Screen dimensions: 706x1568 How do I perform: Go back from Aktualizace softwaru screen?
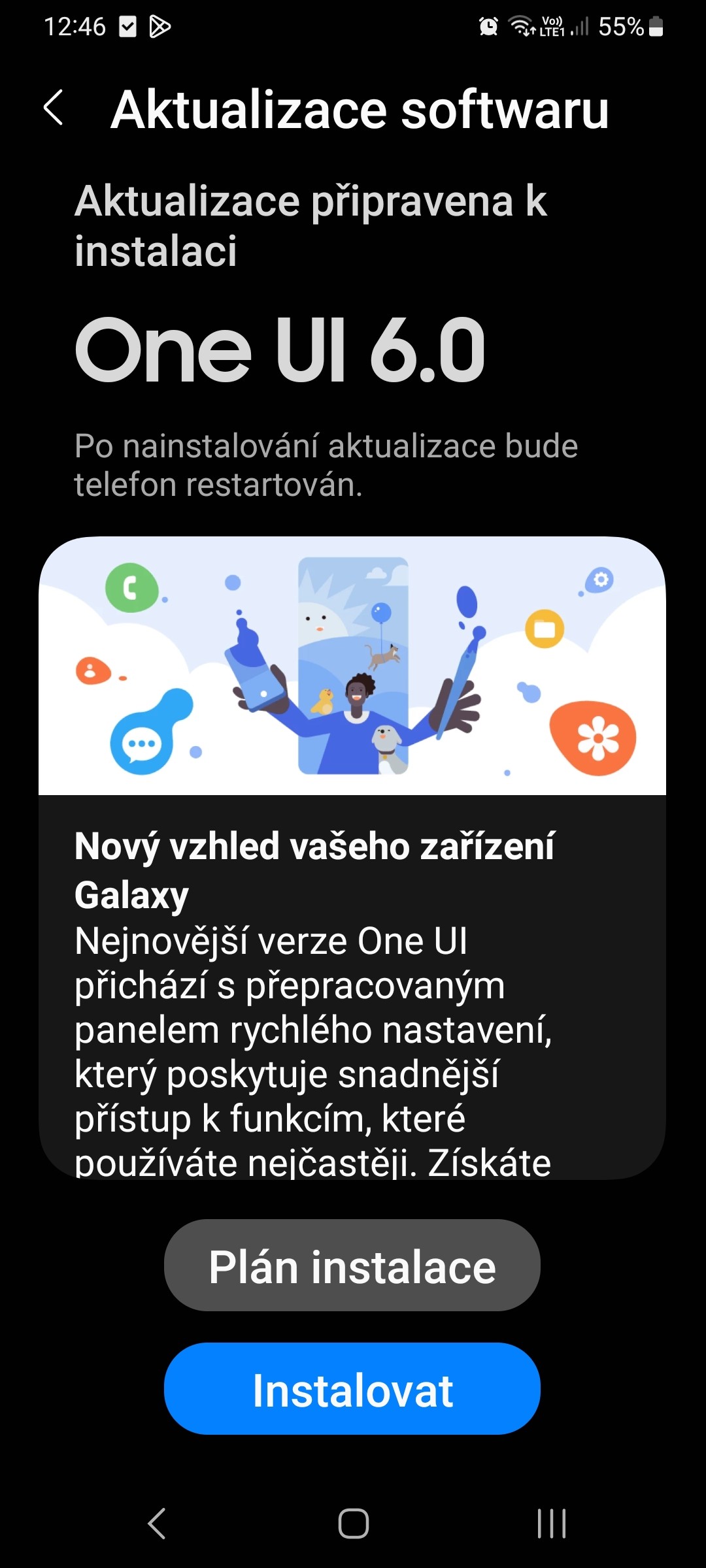click(54, 108)
